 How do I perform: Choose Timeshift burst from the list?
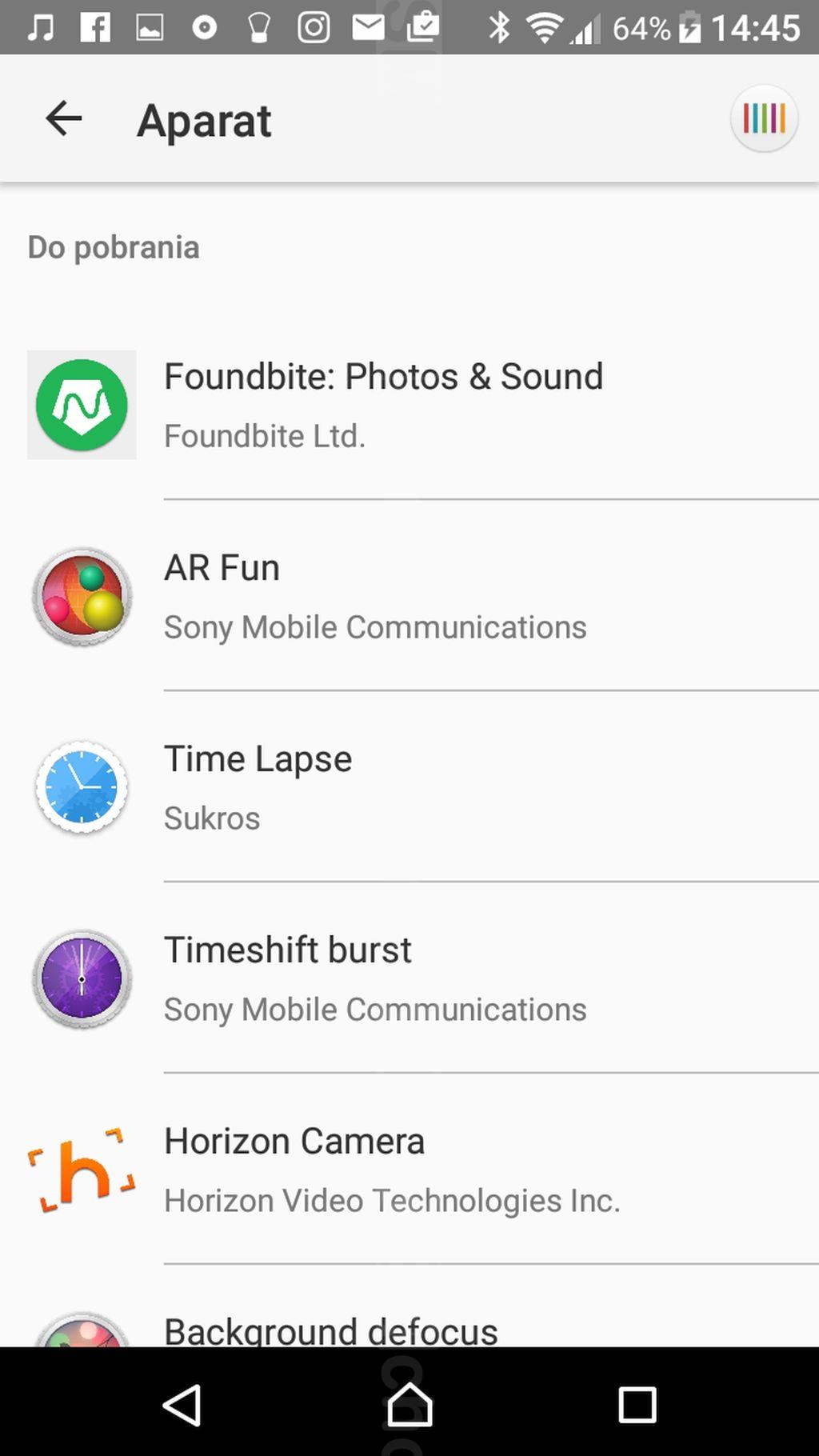click(409, 978)
